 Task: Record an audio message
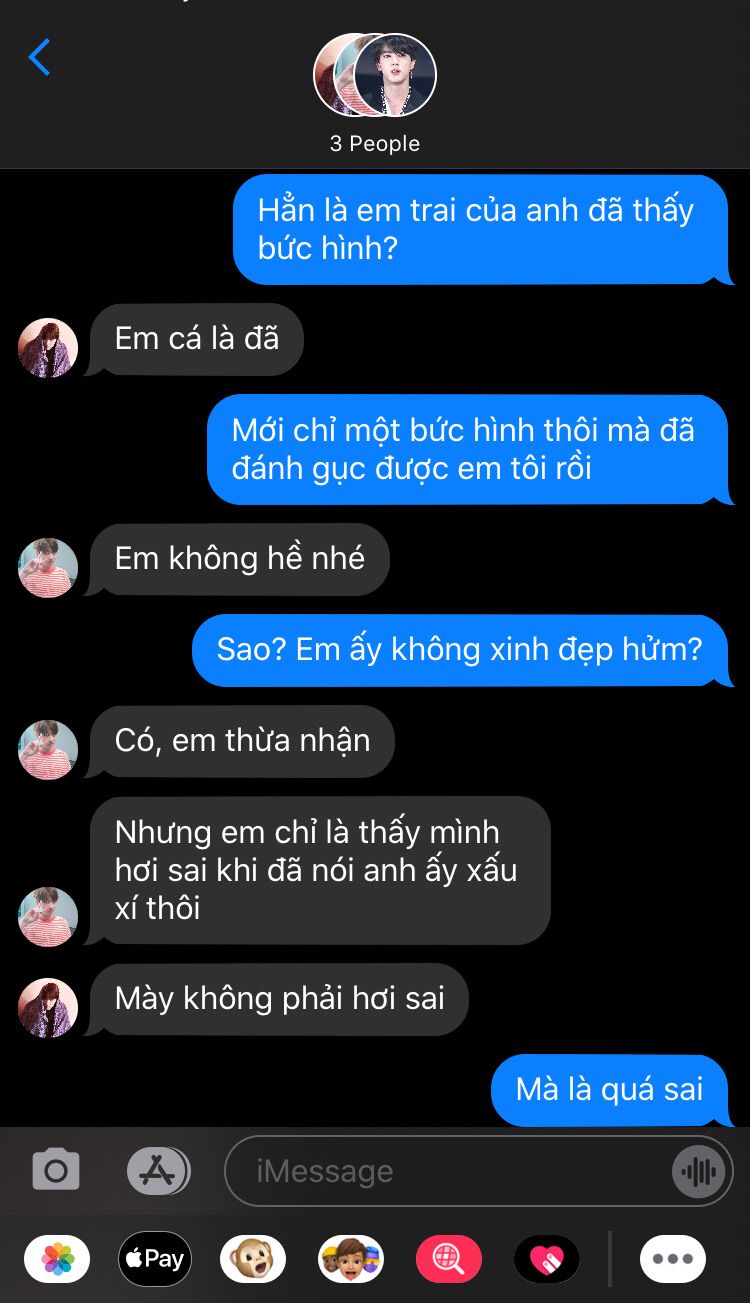[x=697, y=1171]
